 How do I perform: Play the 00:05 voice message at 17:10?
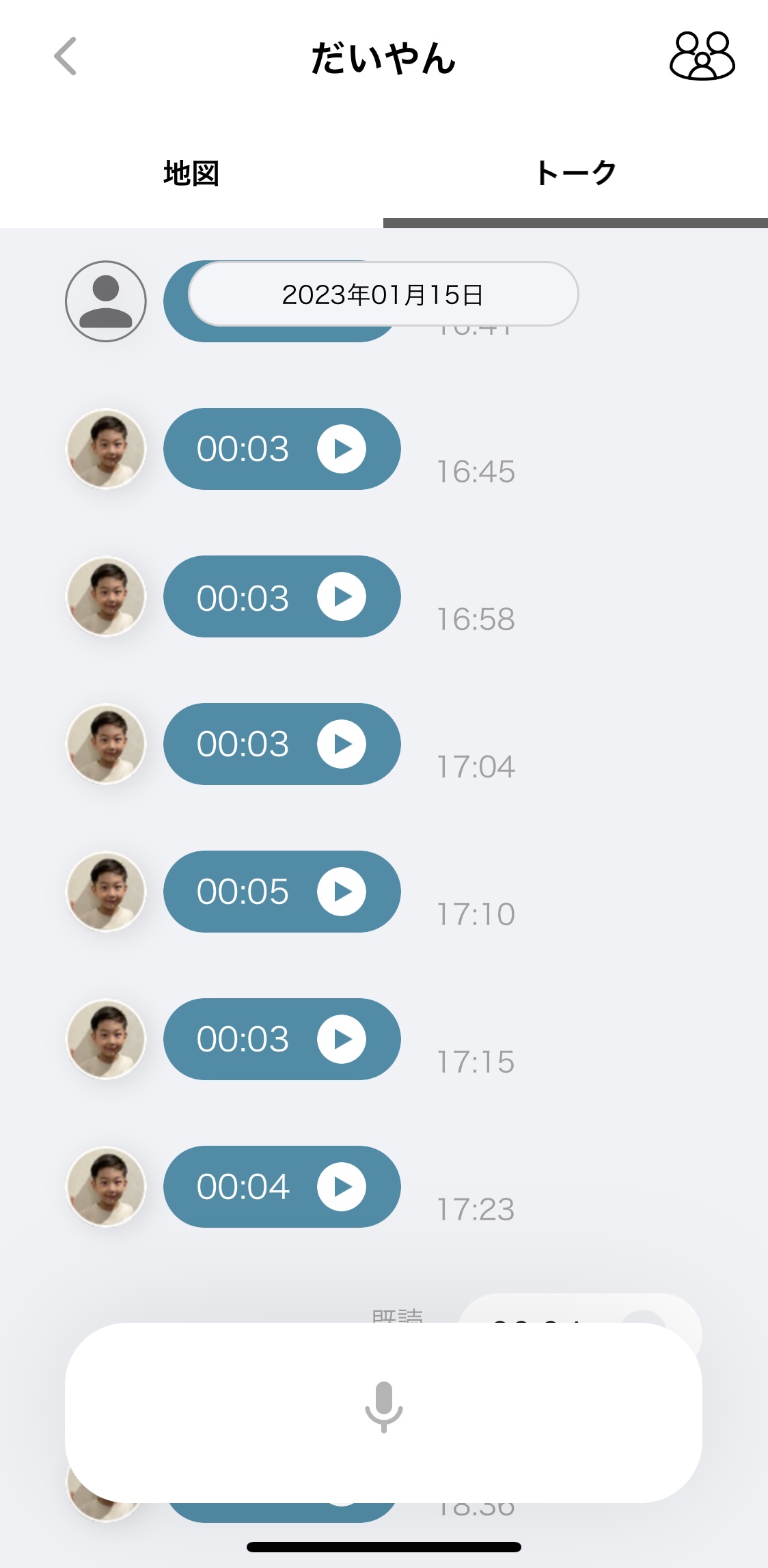pos(342,892)
